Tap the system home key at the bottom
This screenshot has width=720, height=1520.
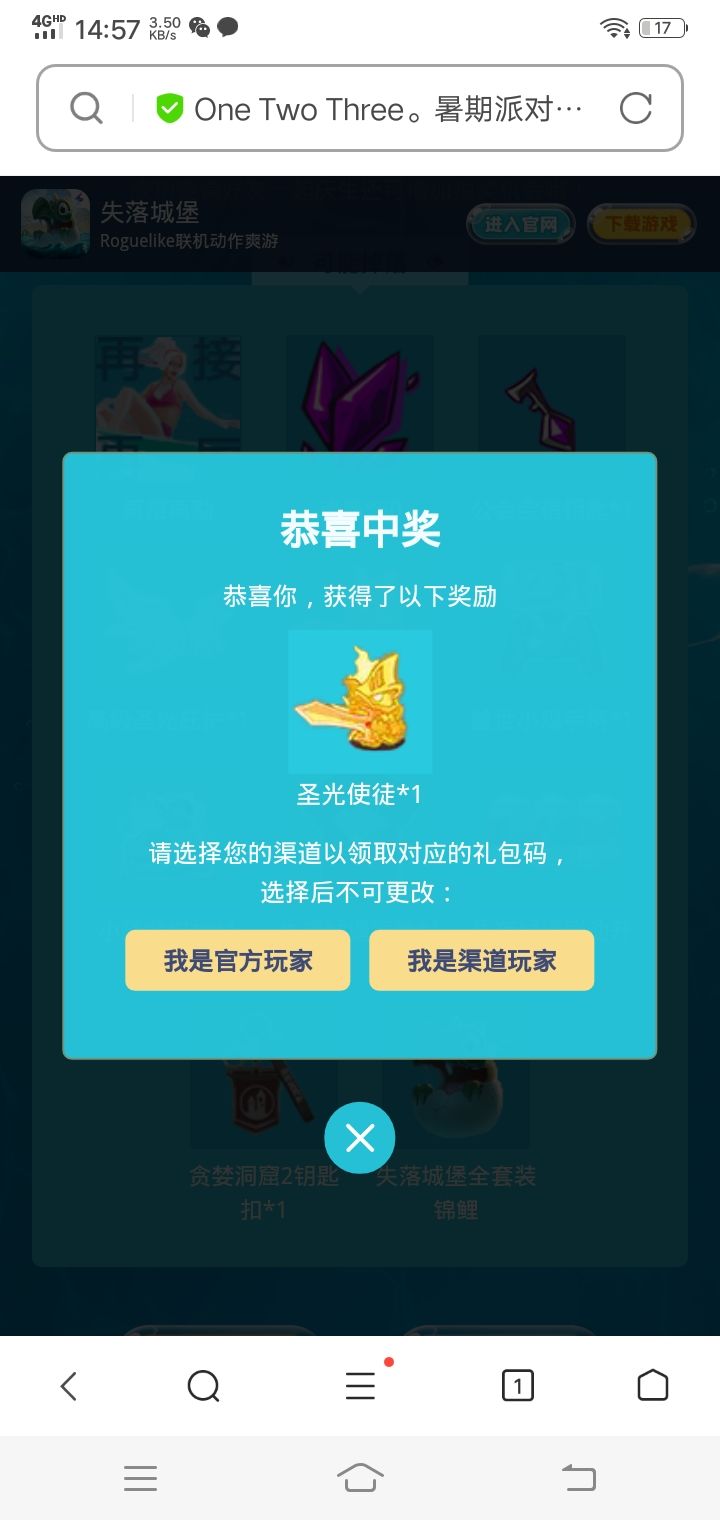360,1478
